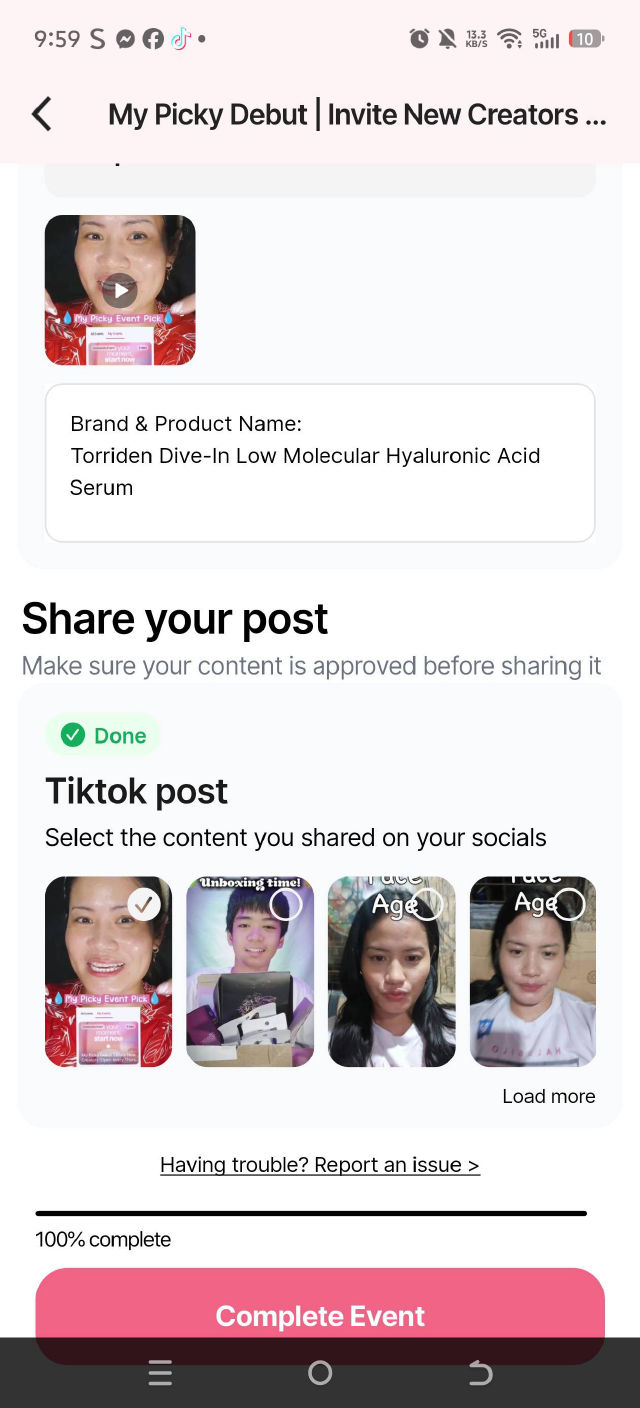Play the uploaded My Picky Event video

[120, 291]
